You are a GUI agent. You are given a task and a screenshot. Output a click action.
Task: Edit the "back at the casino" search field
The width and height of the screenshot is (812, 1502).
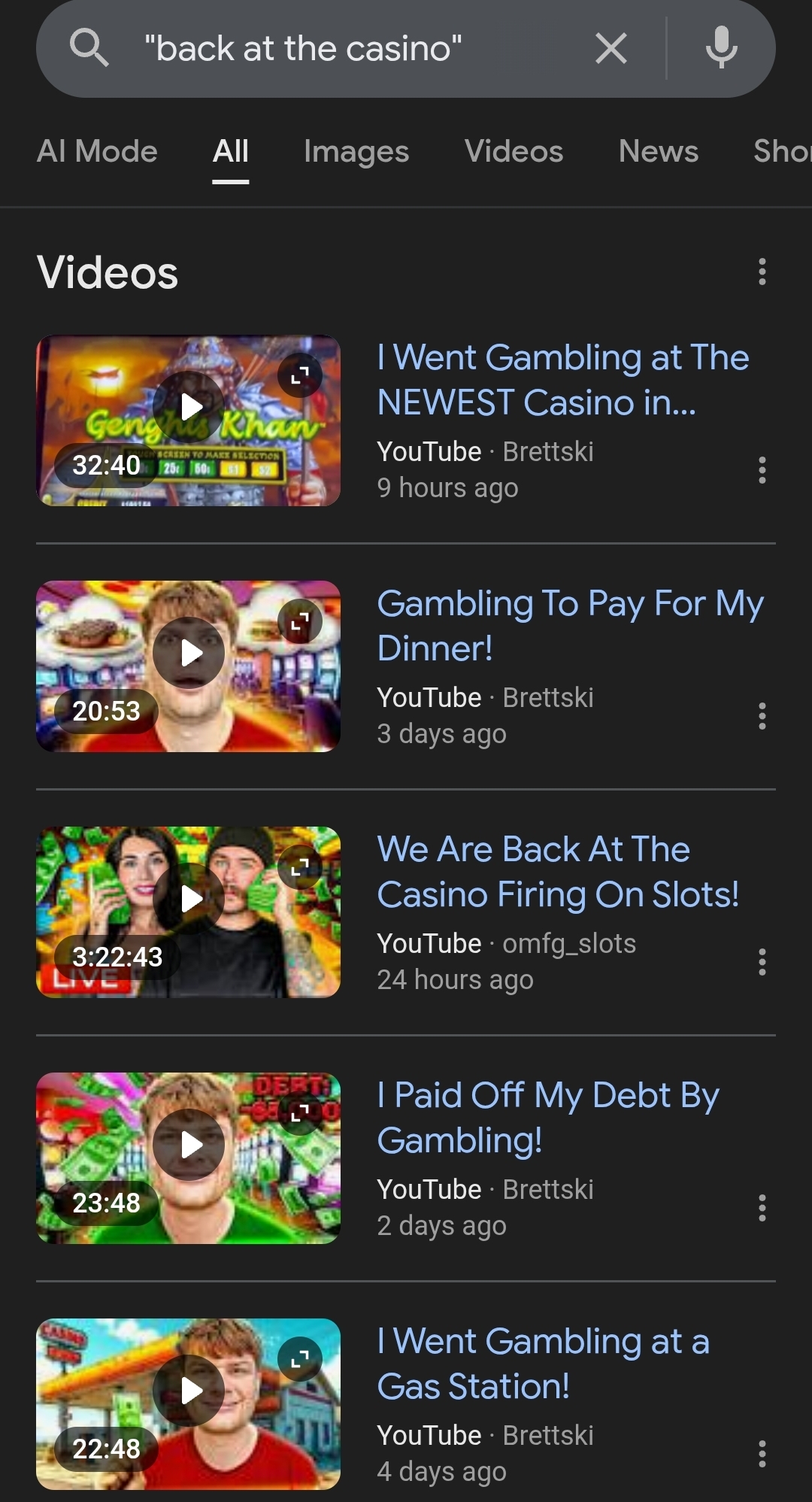(x=338, y=49)
